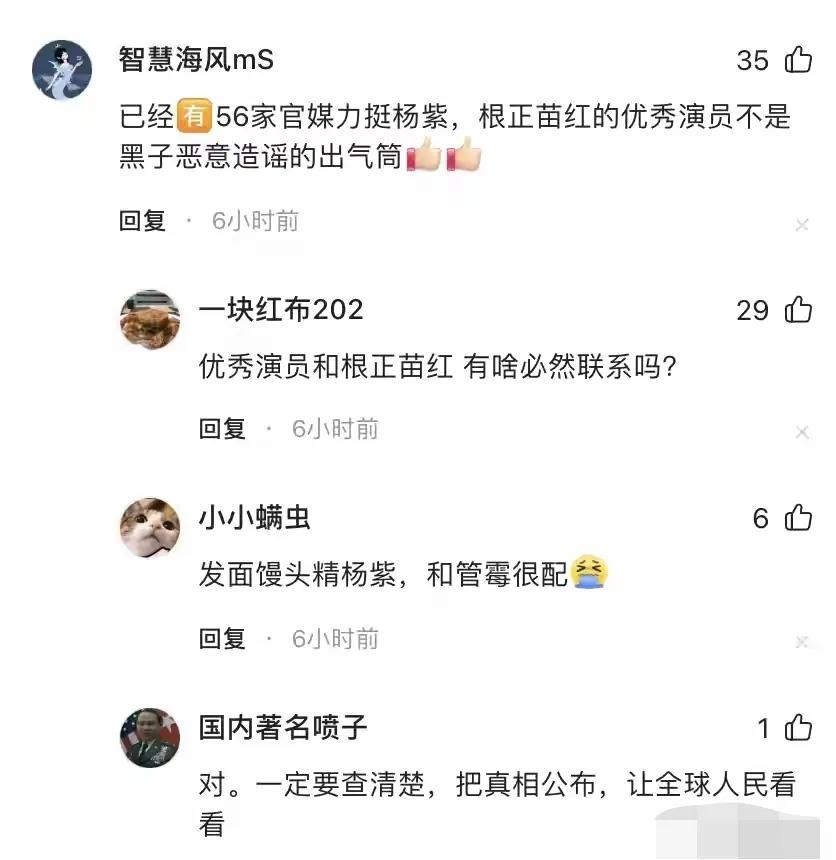The width and height of the screenshot is (836, 860).
Task: Reply to 一块红布202's comment
Action: [x=222, y=429]
